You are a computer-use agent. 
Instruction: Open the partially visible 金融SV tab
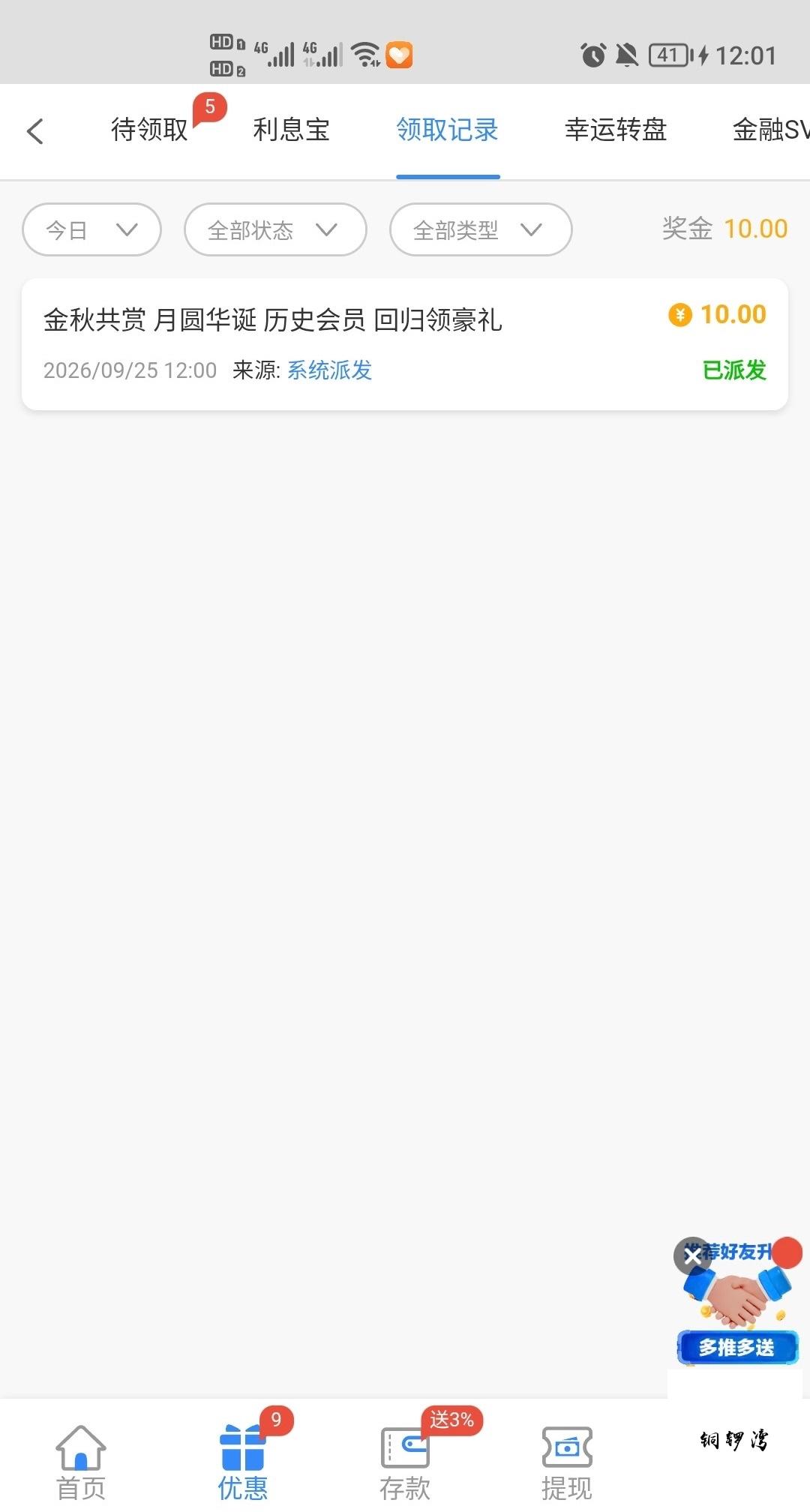[771, 130]
